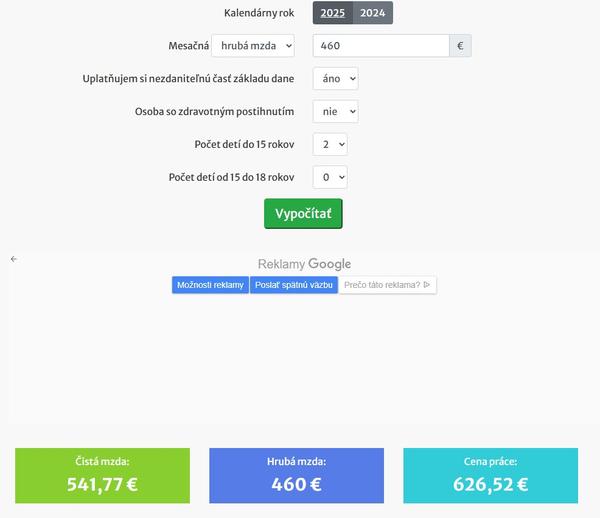Edit the monthly wage amount field

[380, 46]
